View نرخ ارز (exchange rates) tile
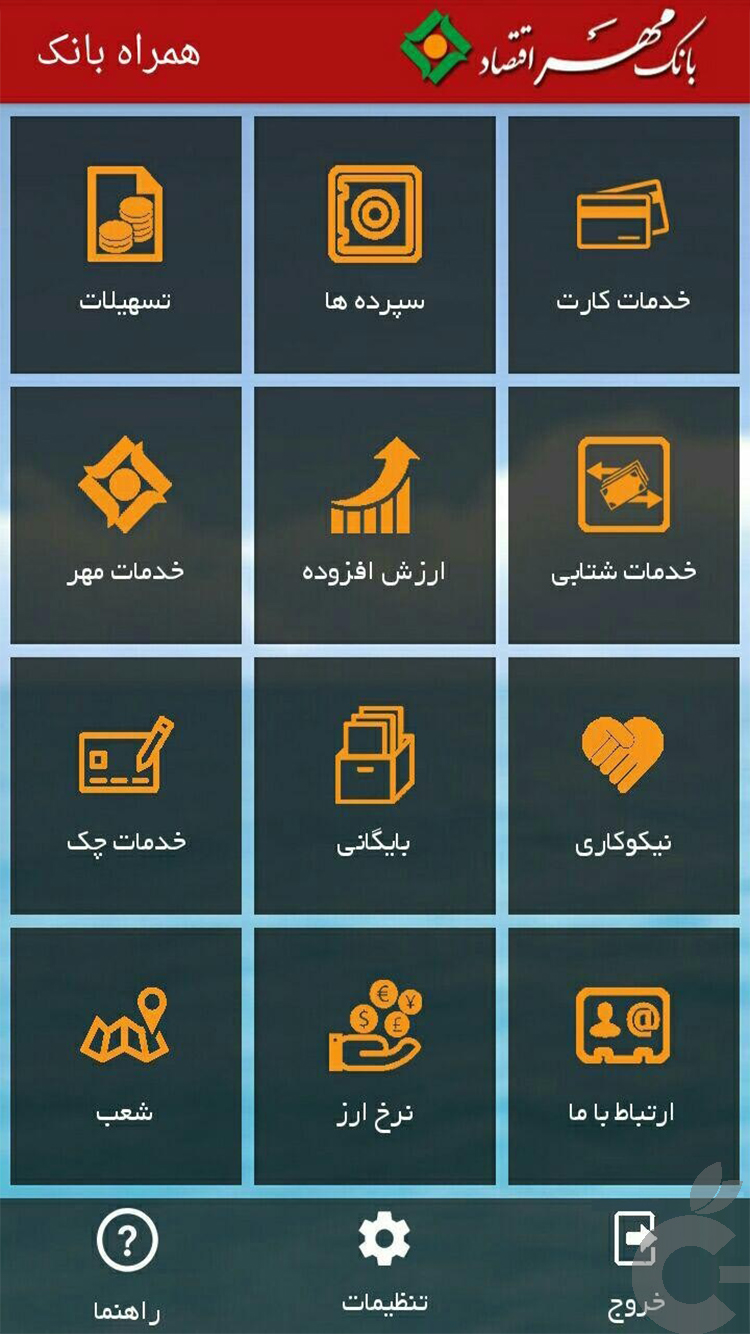Screen dimensions: 750x1334 [375, 1056]
